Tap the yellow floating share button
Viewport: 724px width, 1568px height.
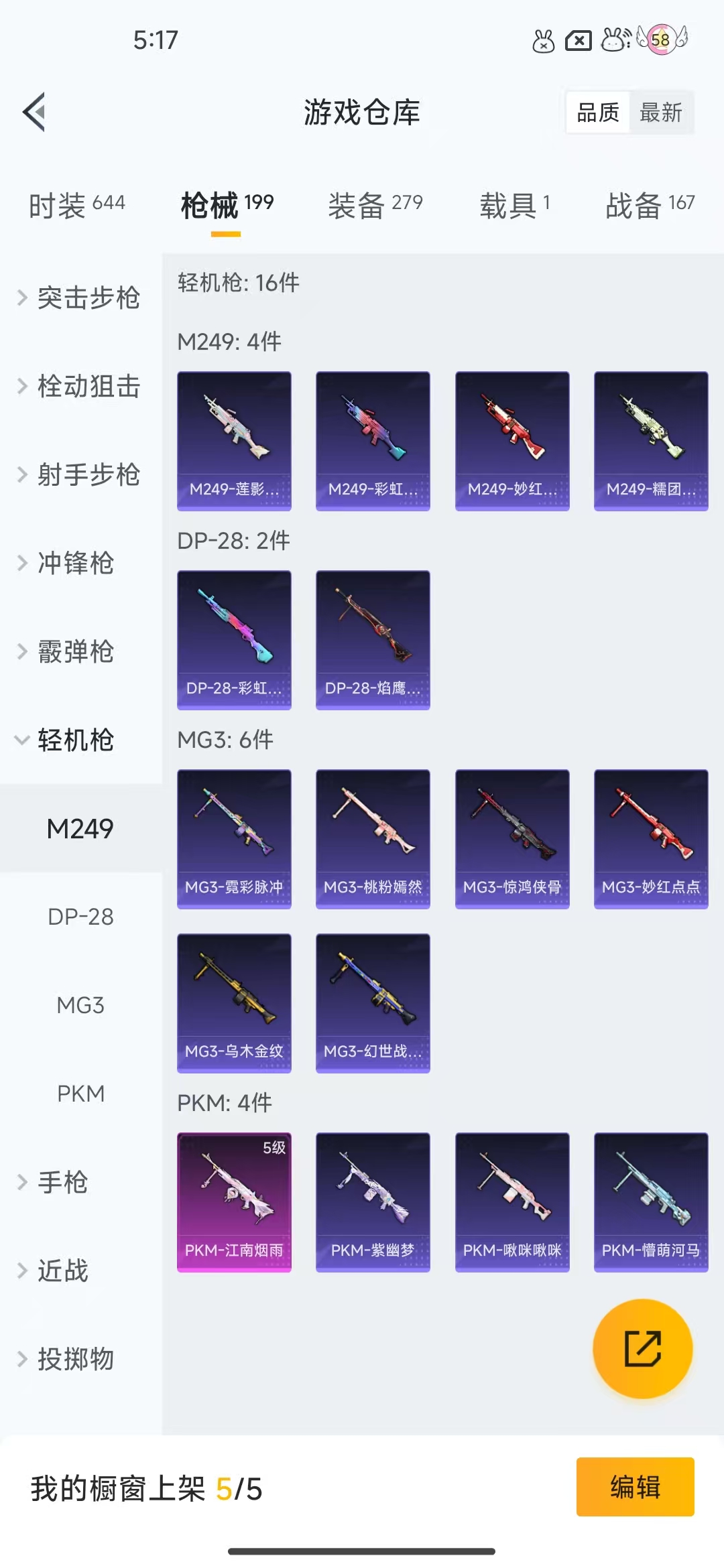point(643,1348)
